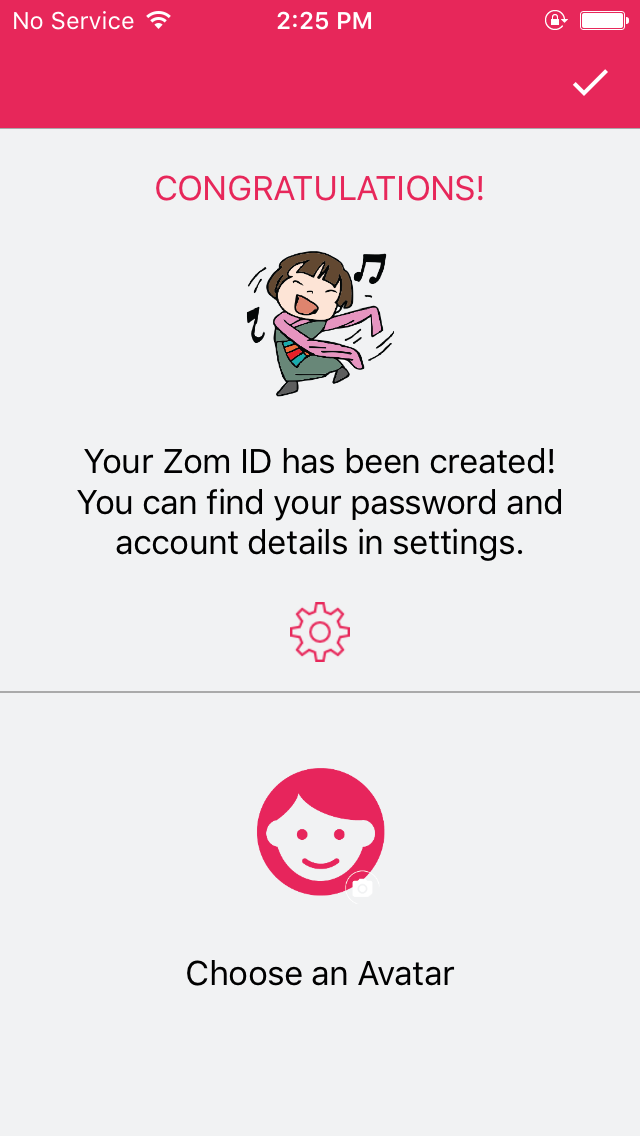
Task: Open settings via the gear icon
Action: (320, 631)
